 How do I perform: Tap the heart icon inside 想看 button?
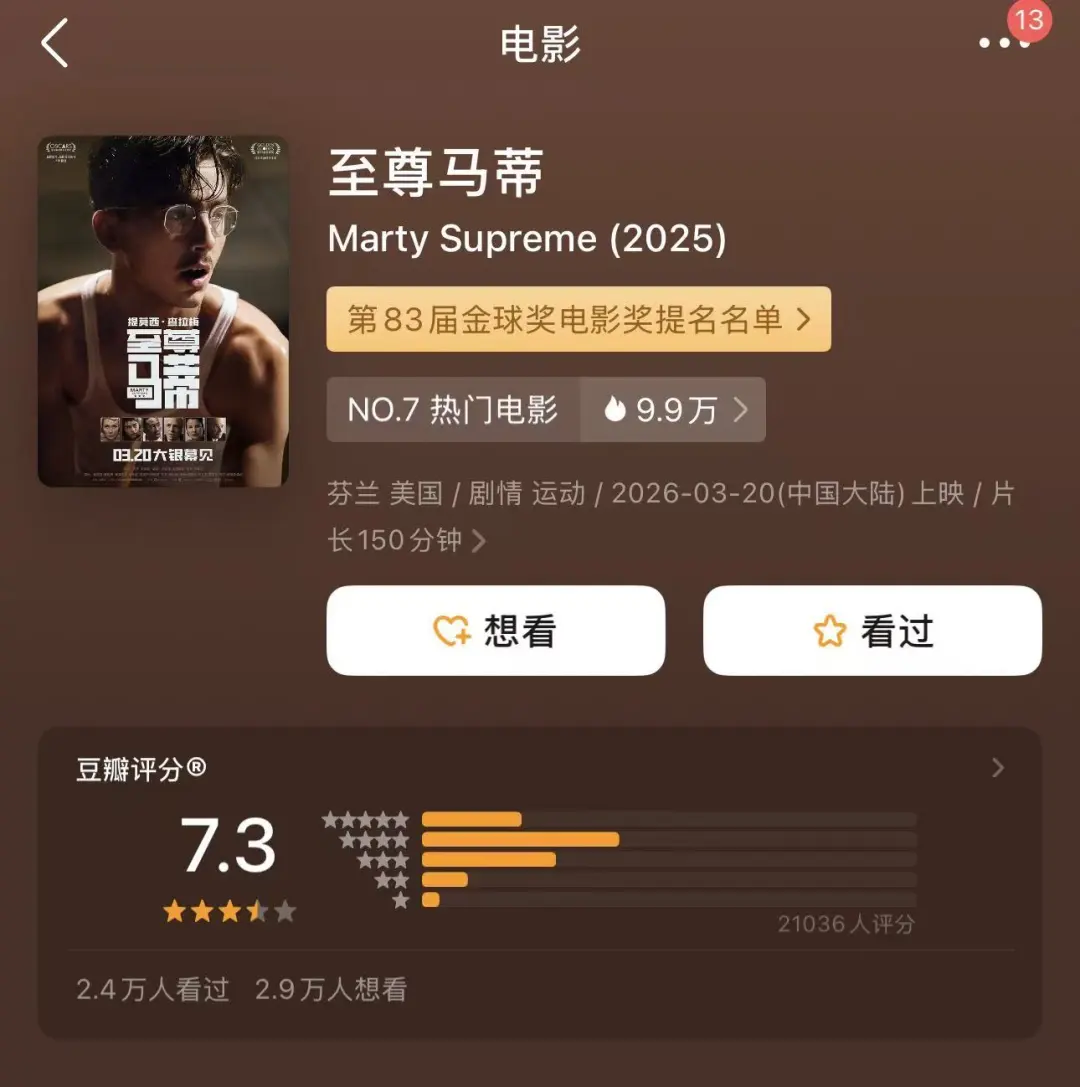(x=452, y=630)
